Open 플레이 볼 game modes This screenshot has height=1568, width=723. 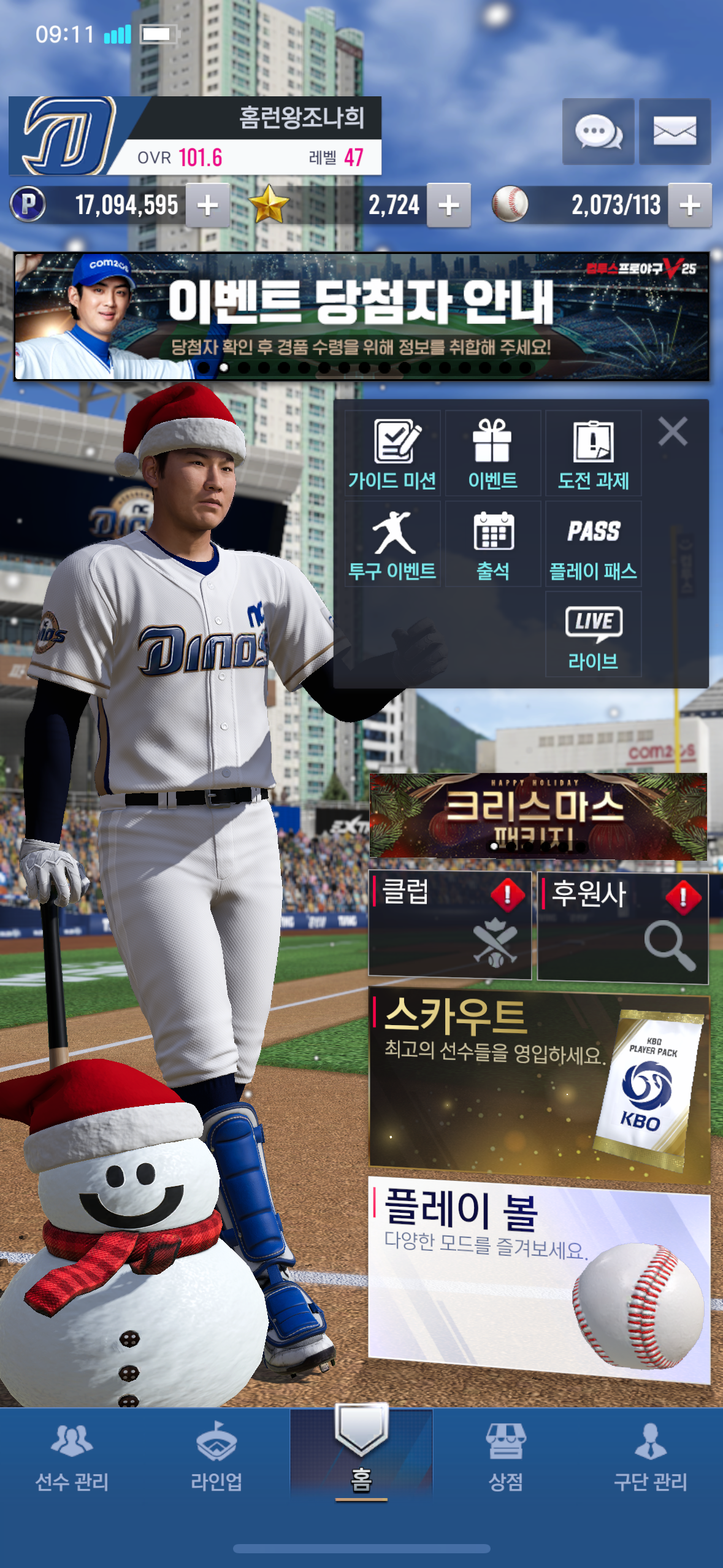[x=538, y=1277]
